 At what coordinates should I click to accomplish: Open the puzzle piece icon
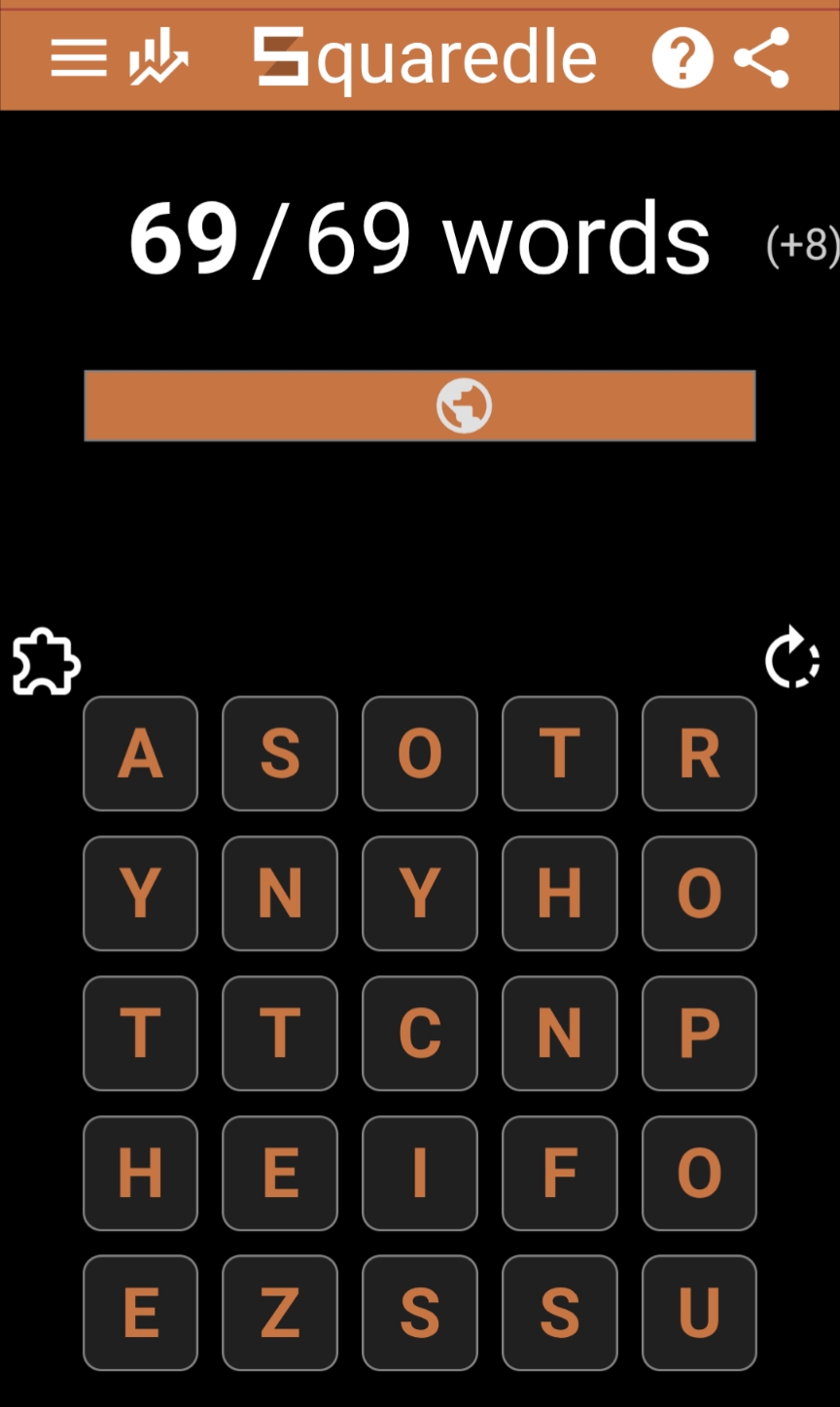coord(46,663)
